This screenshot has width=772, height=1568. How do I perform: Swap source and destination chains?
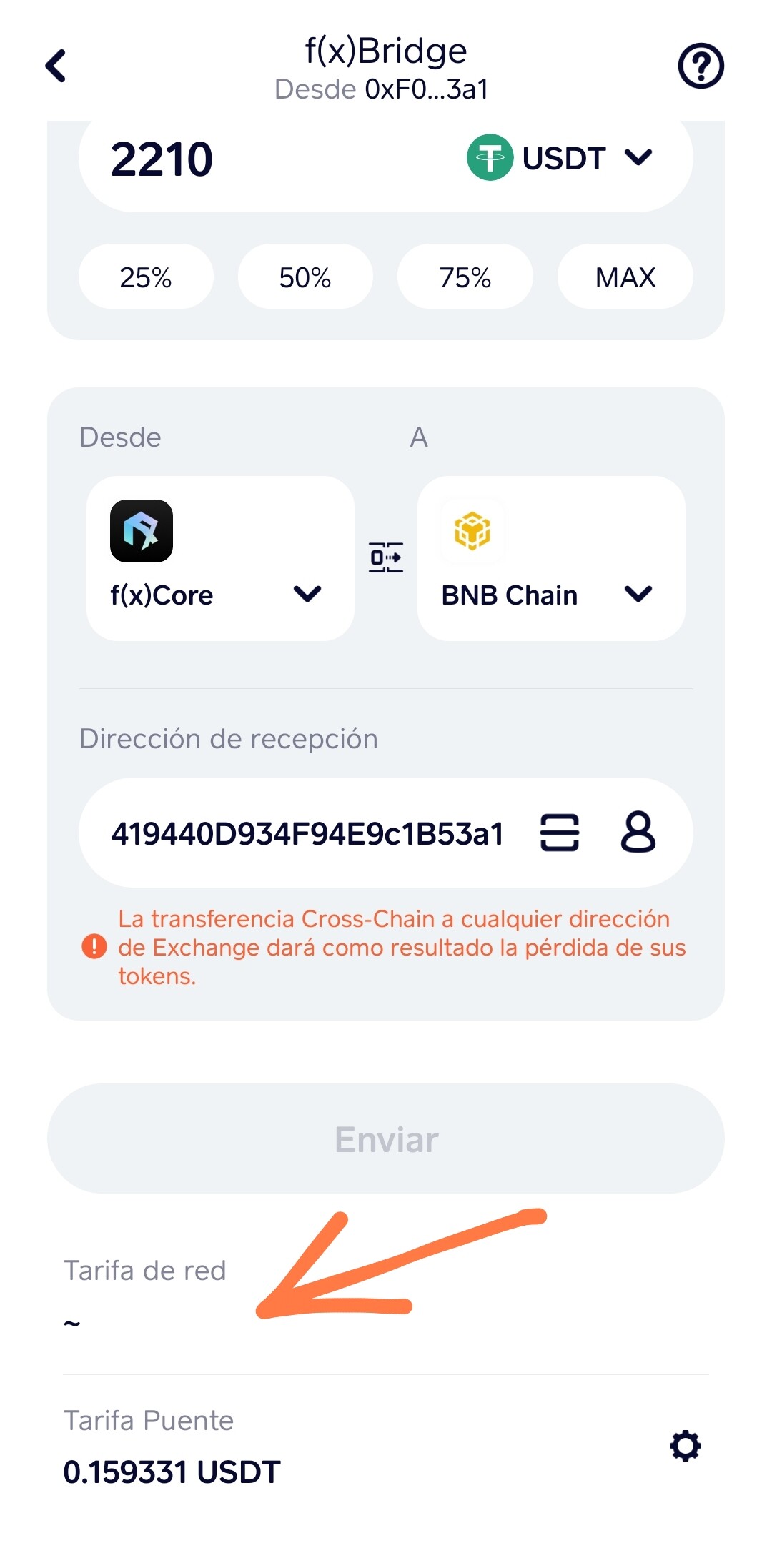(x=386, y=557)
